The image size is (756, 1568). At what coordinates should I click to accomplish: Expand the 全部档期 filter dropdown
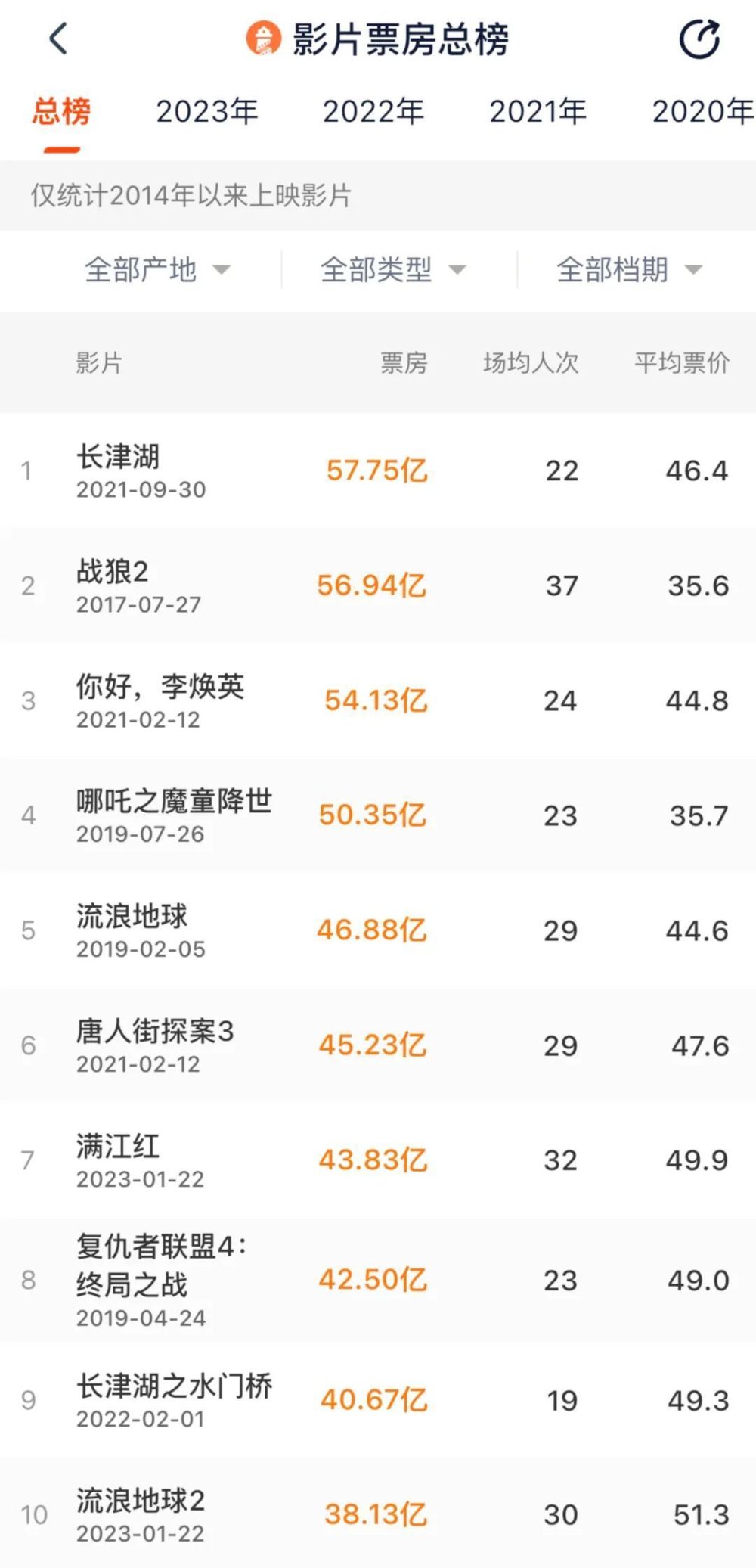click(x=629, y=270)
